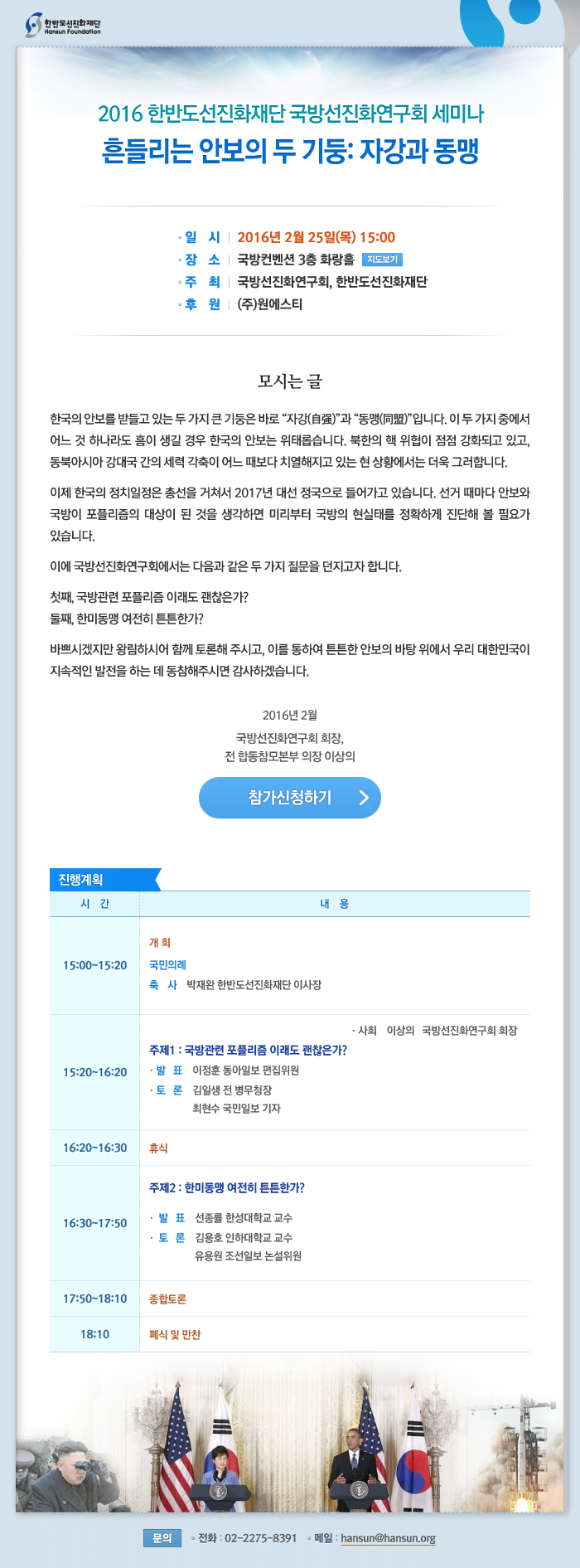Screen dimensions: 580x1568
Task: Tap the 참가신청하기 registration button
Action: click(290, 798)
